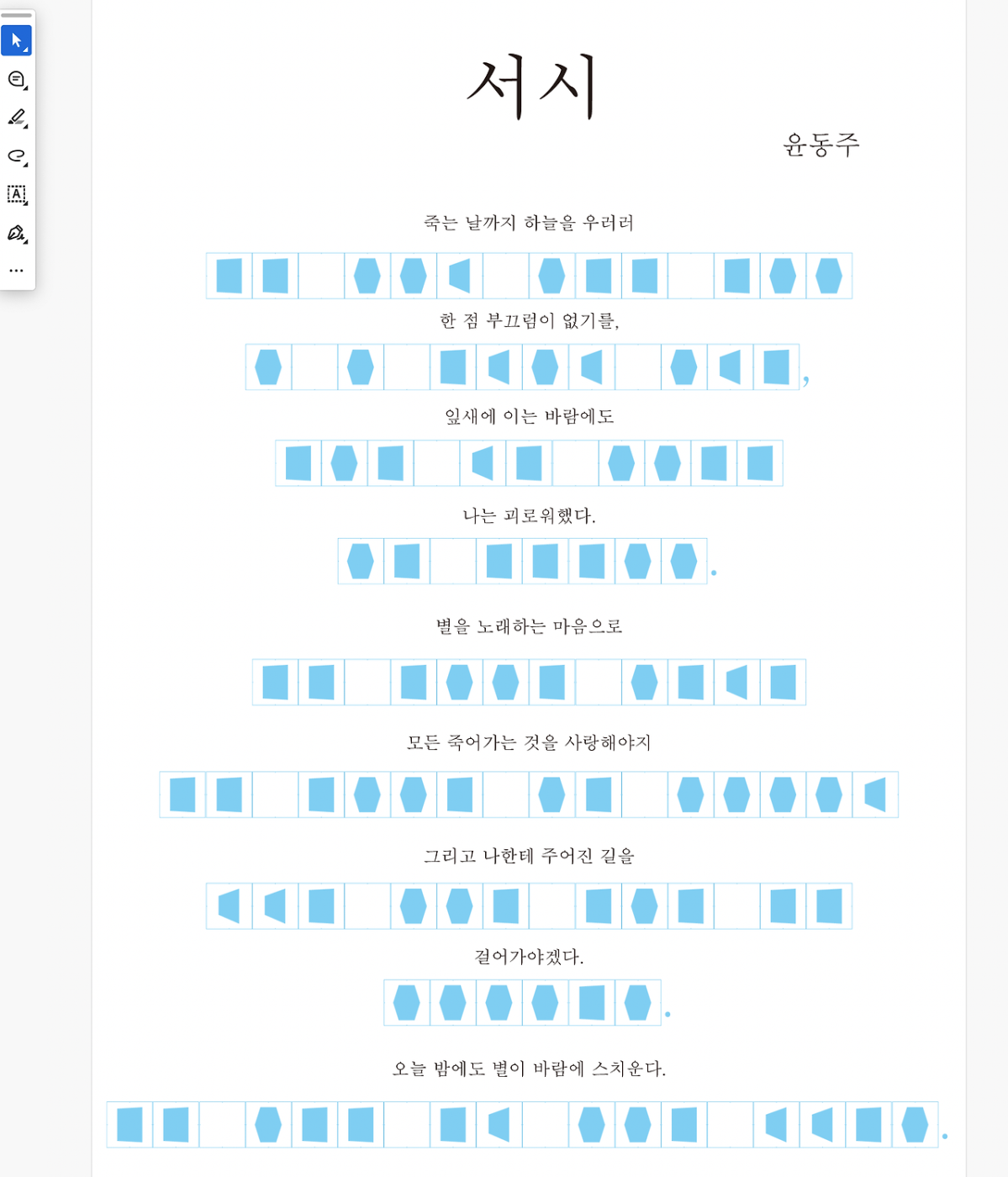Image resolution: width=1008 pixels, height=1177 pixels.
Task: Select the freehand draw tool
Action: pos(17,156)
